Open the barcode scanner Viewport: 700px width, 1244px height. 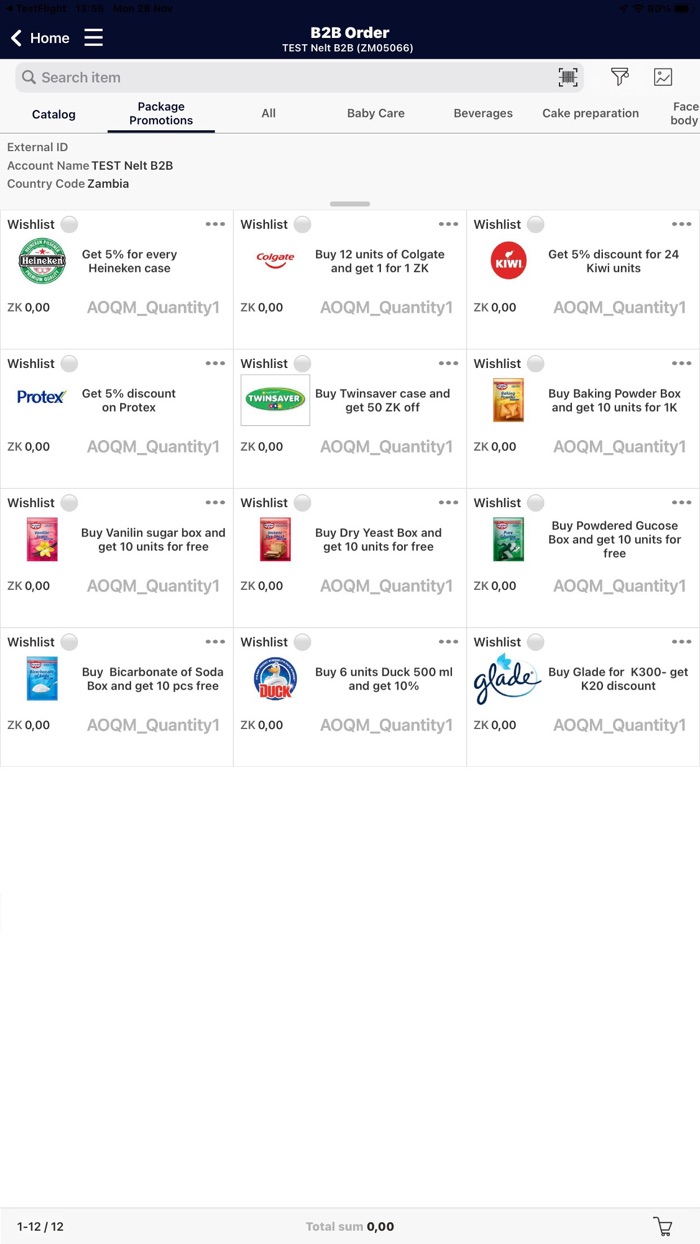568,77
